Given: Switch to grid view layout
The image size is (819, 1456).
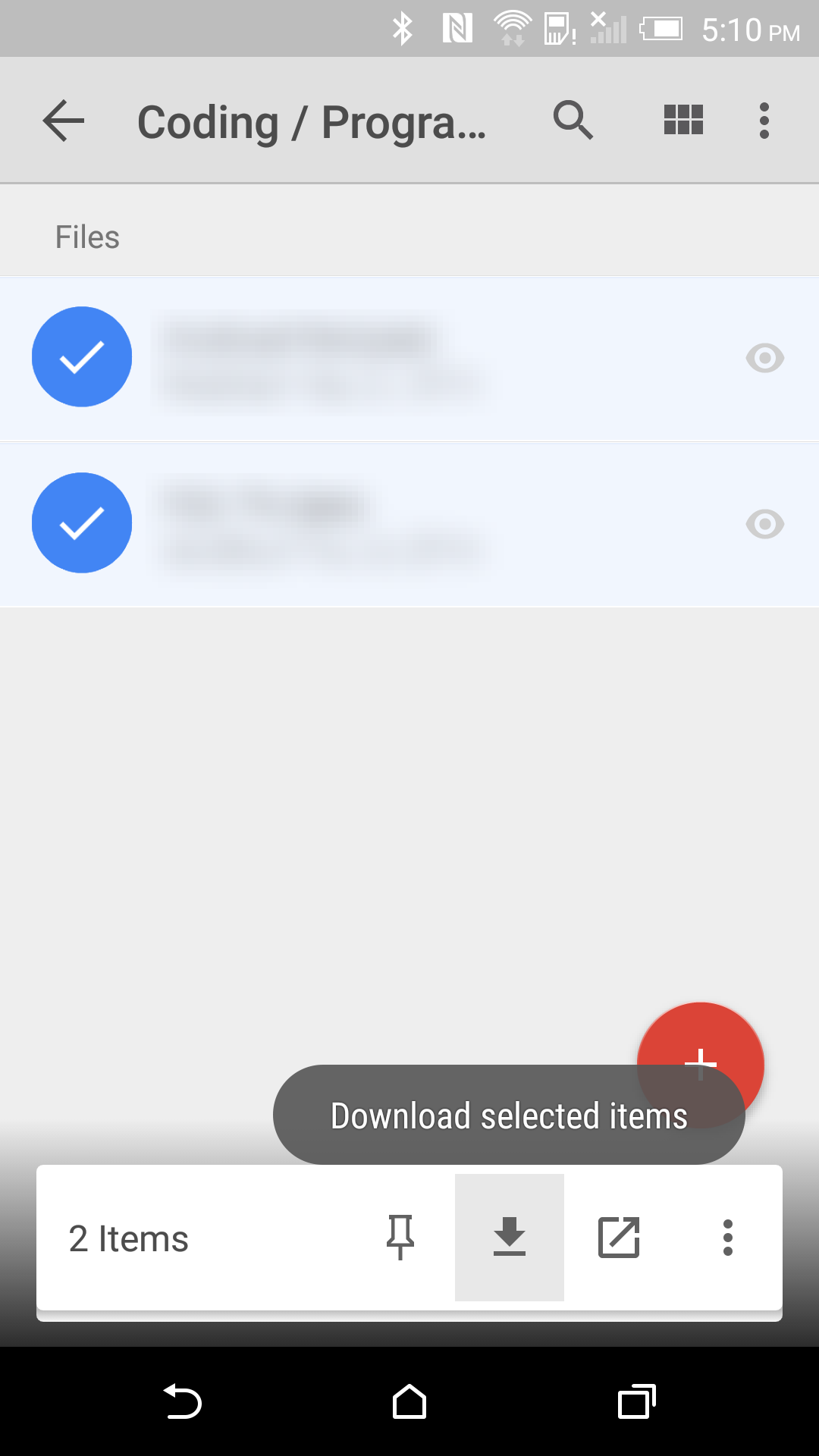Looking at the screenshot, I should 681,120.
